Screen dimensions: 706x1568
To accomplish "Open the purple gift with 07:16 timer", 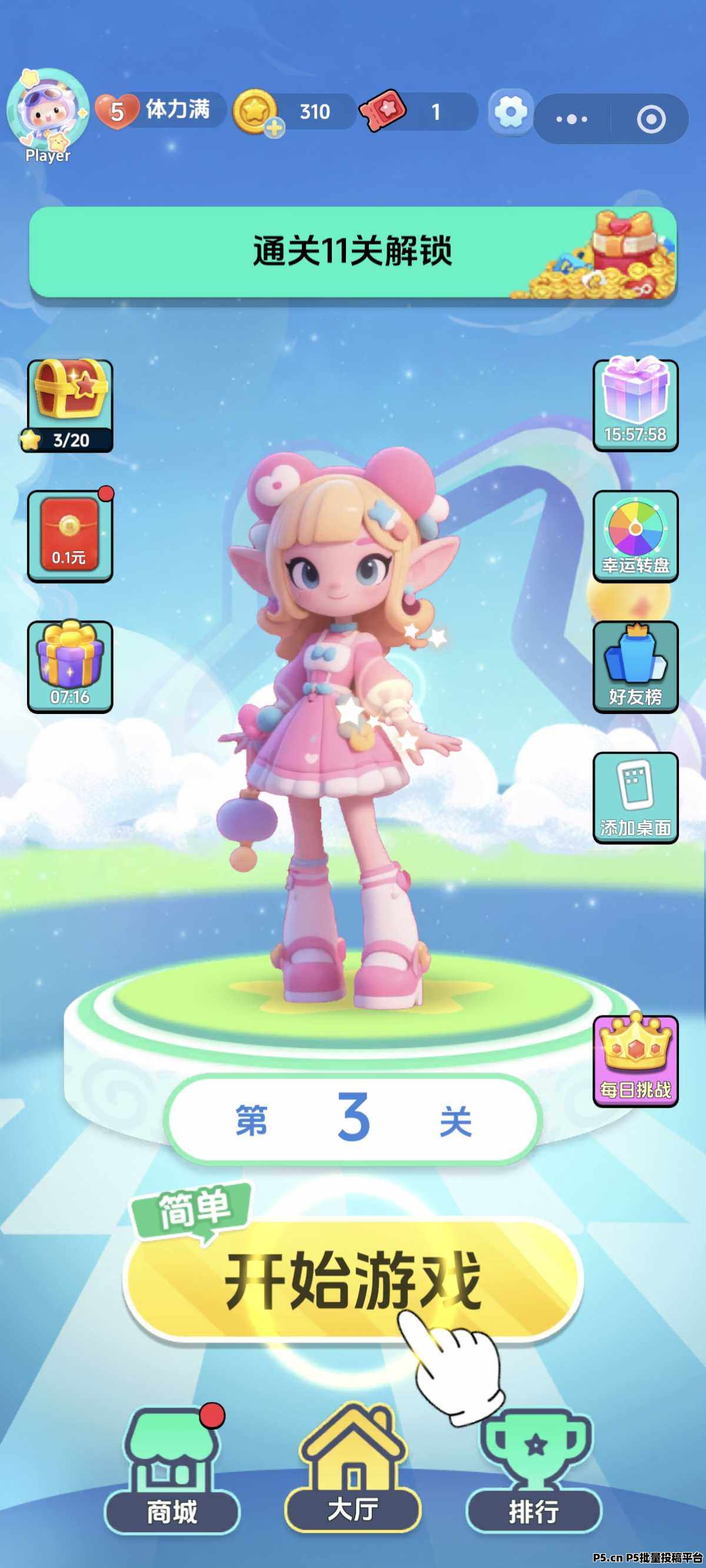I will 71,666.
